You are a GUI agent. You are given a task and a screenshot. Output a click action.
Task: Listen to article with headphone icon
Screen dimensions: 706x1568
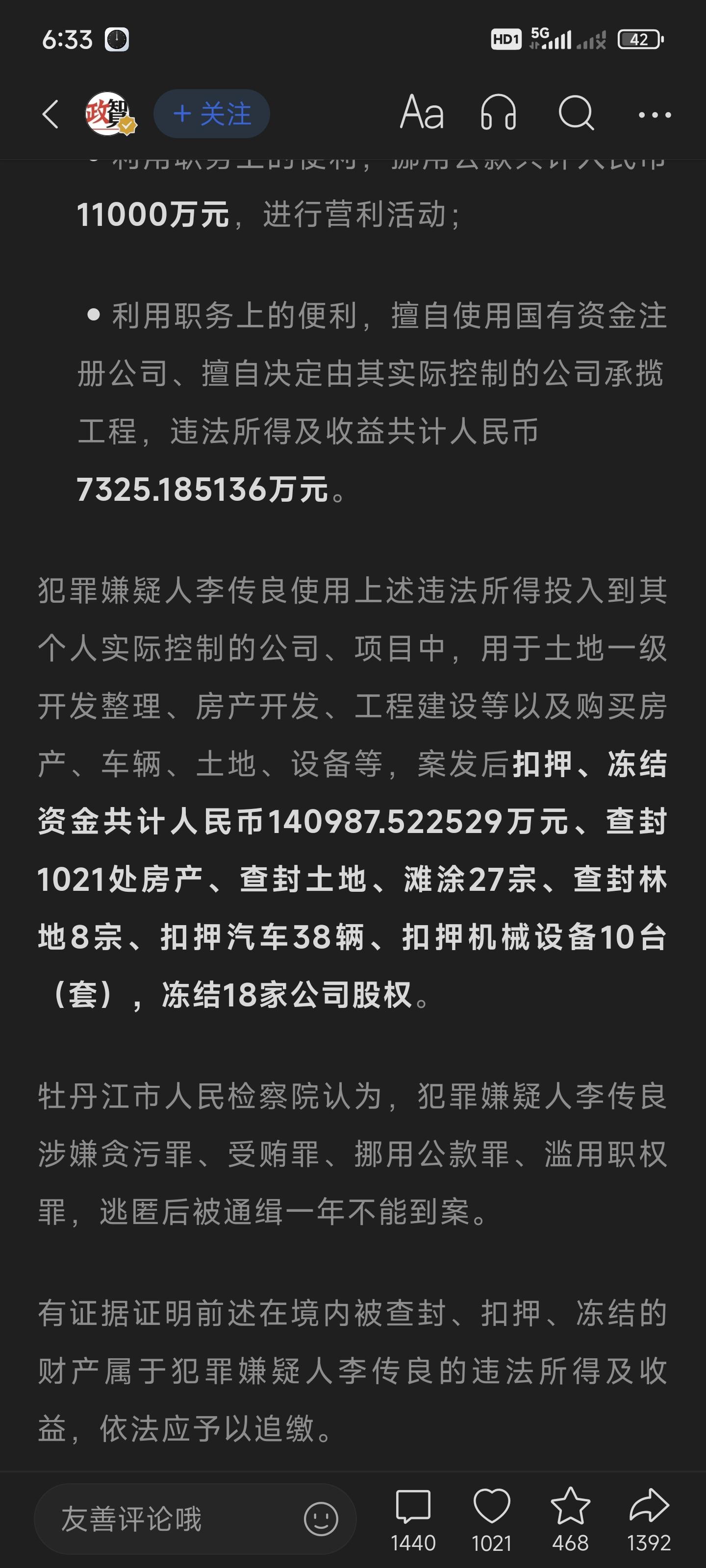click(x=498, y=113)
